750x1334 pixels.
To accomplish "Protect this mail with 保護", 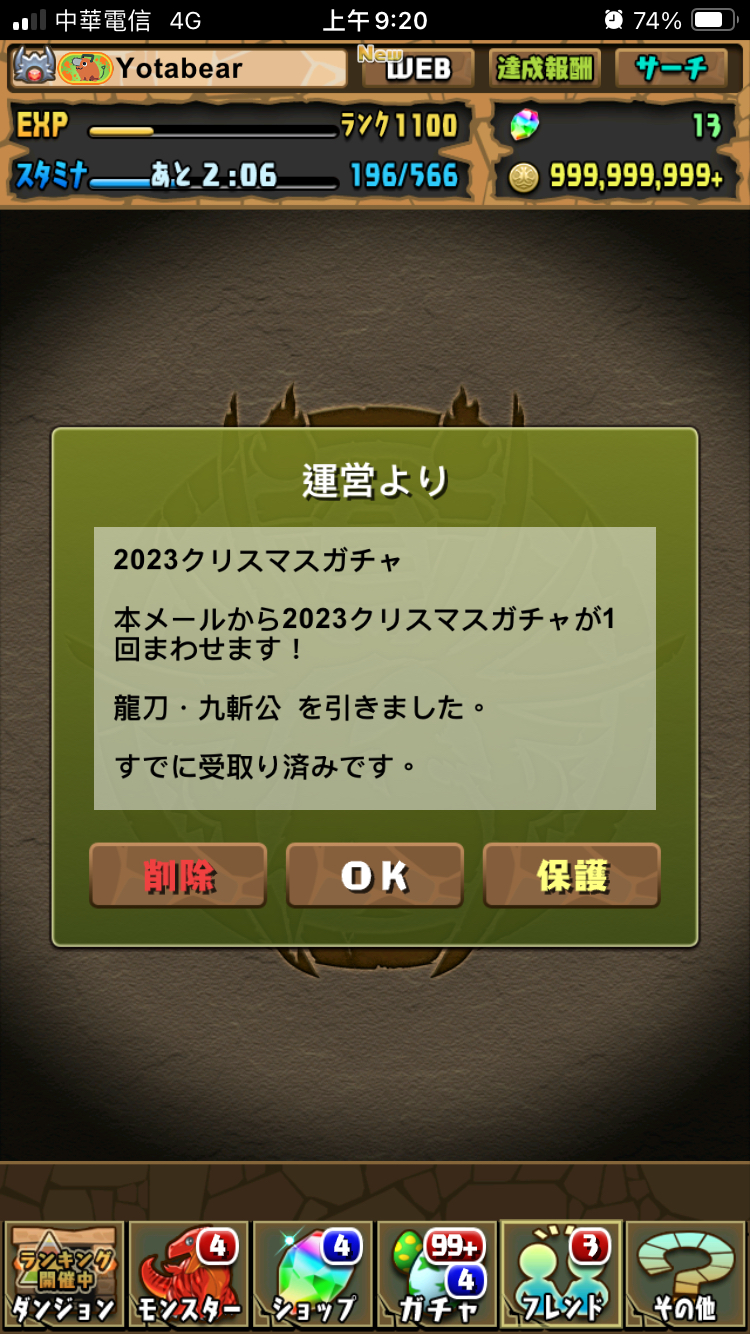I will point(572,876).
